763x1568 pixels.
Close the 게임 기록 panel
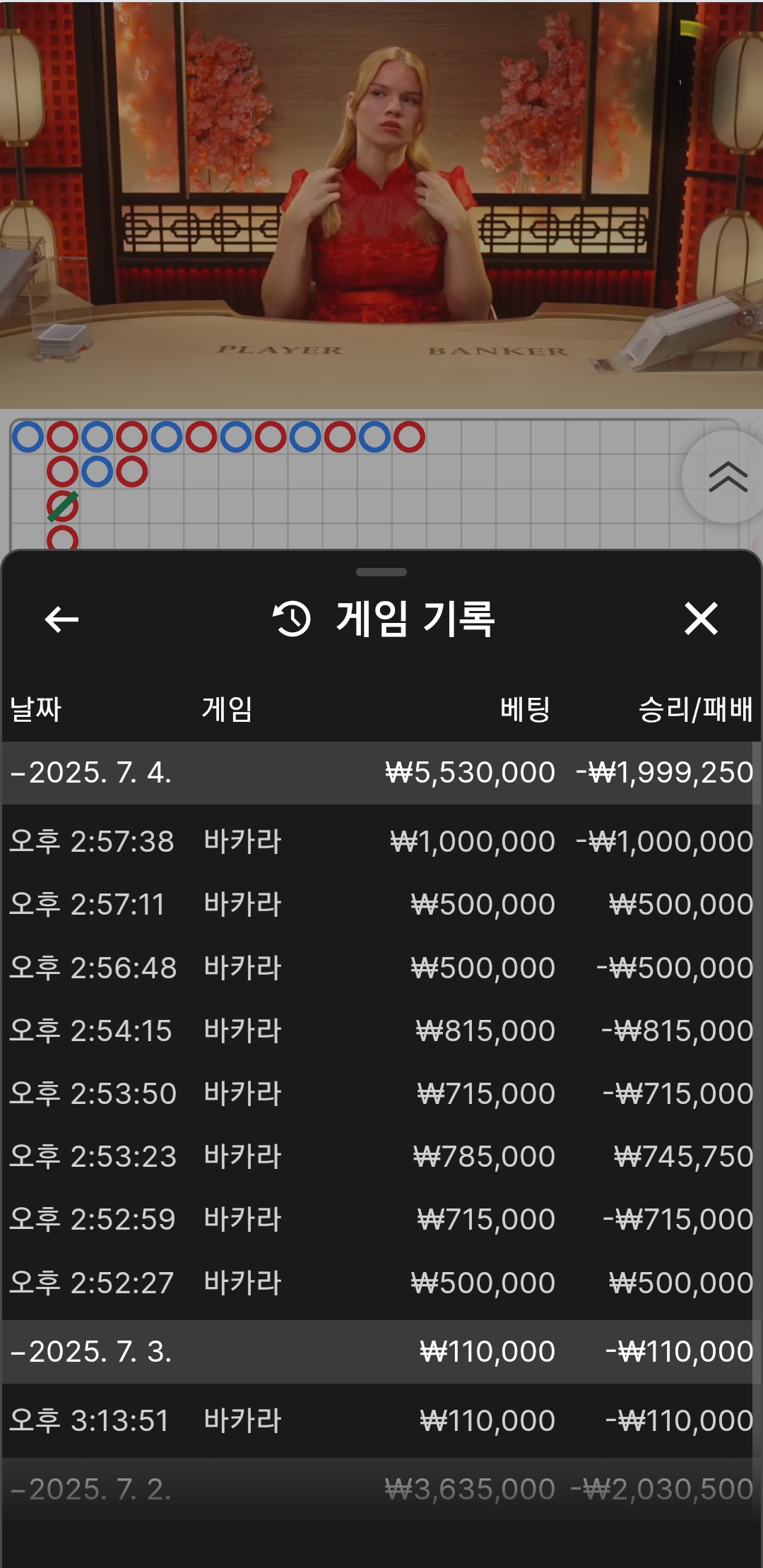[x=701, y=619]
